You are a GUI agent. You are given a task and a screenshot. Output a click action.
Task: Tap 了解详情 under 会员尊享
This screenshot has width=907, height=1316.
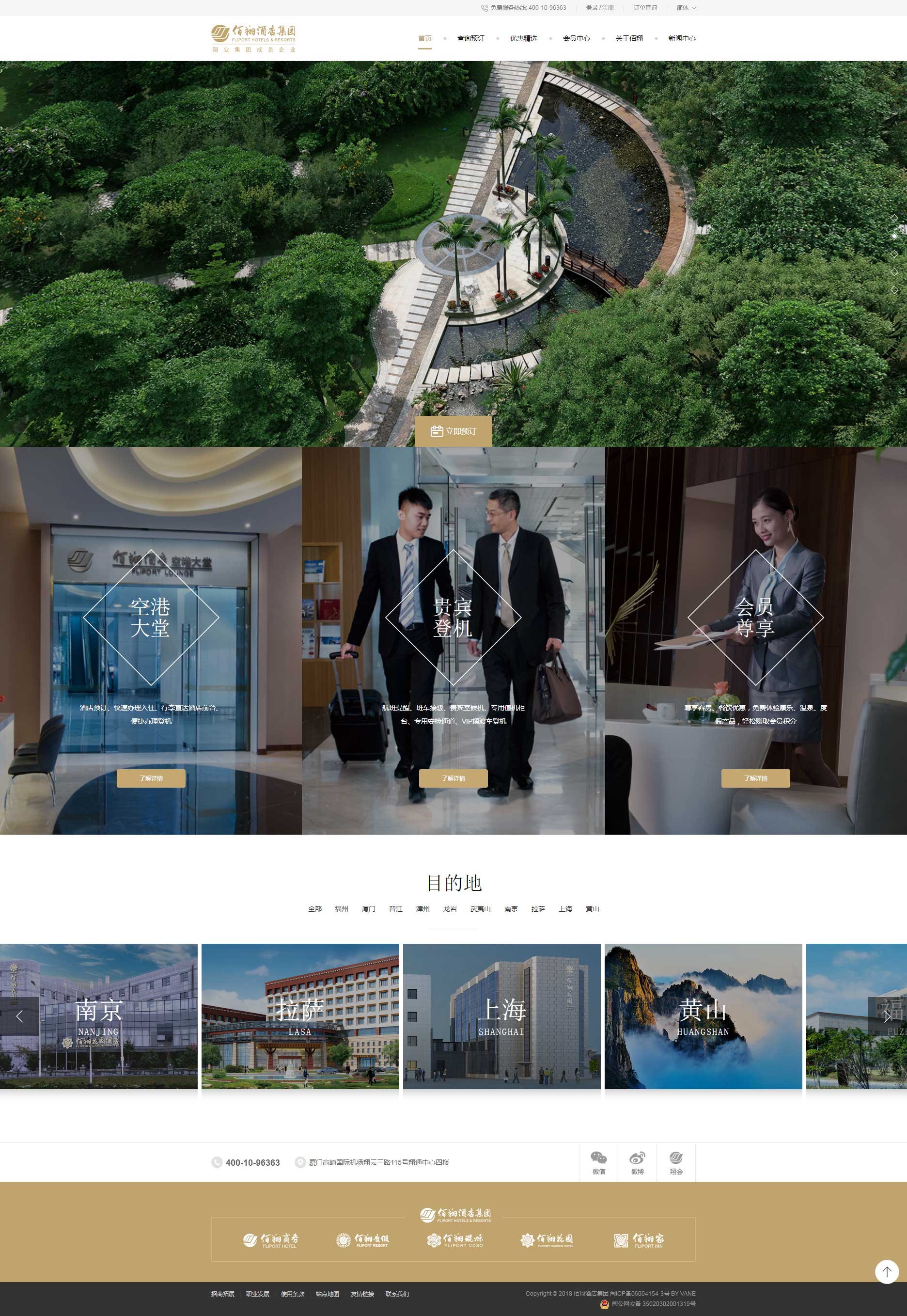coord(755,778)
